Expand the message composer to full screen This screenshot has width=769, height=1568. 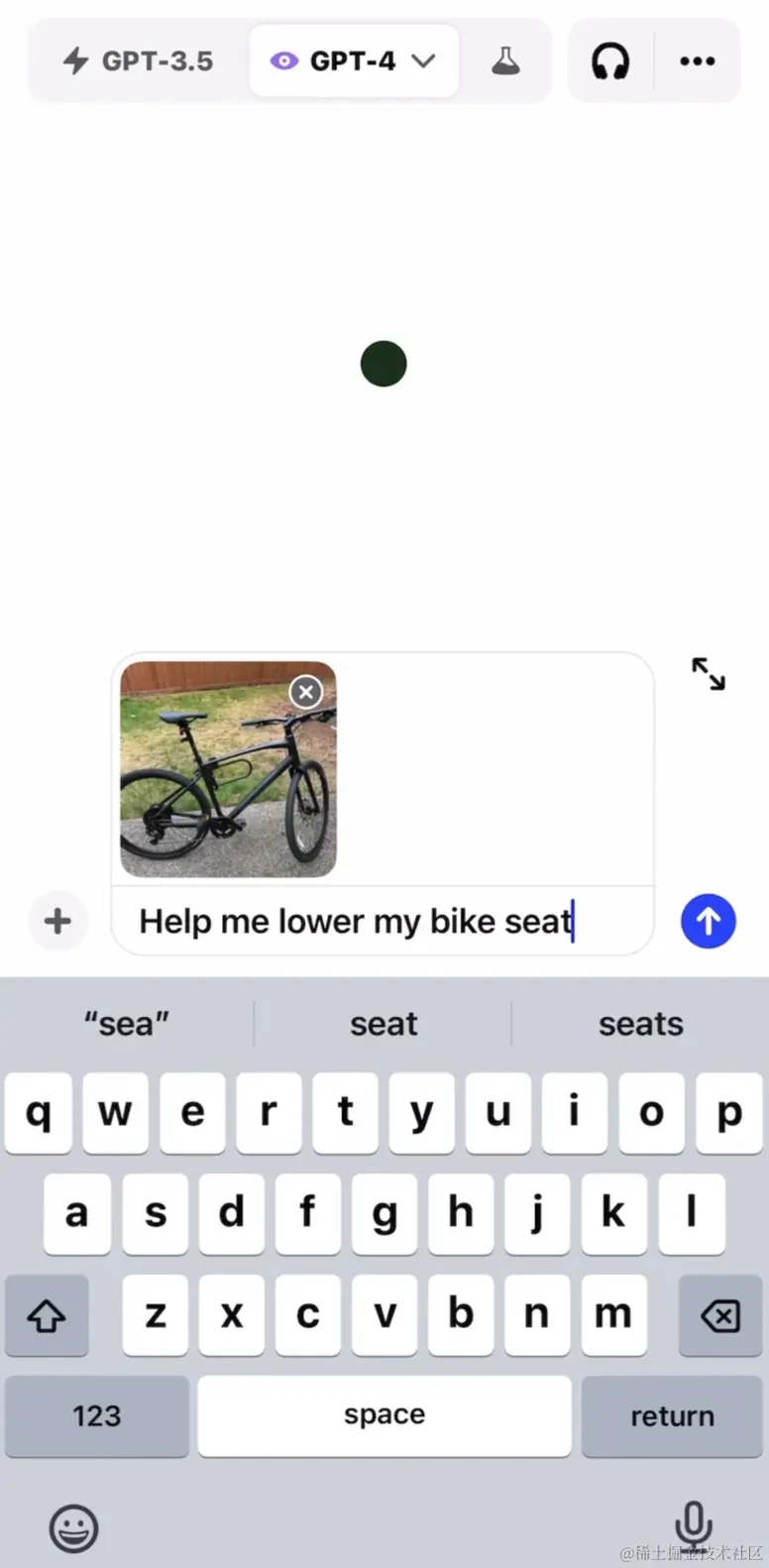pos(709,674)
